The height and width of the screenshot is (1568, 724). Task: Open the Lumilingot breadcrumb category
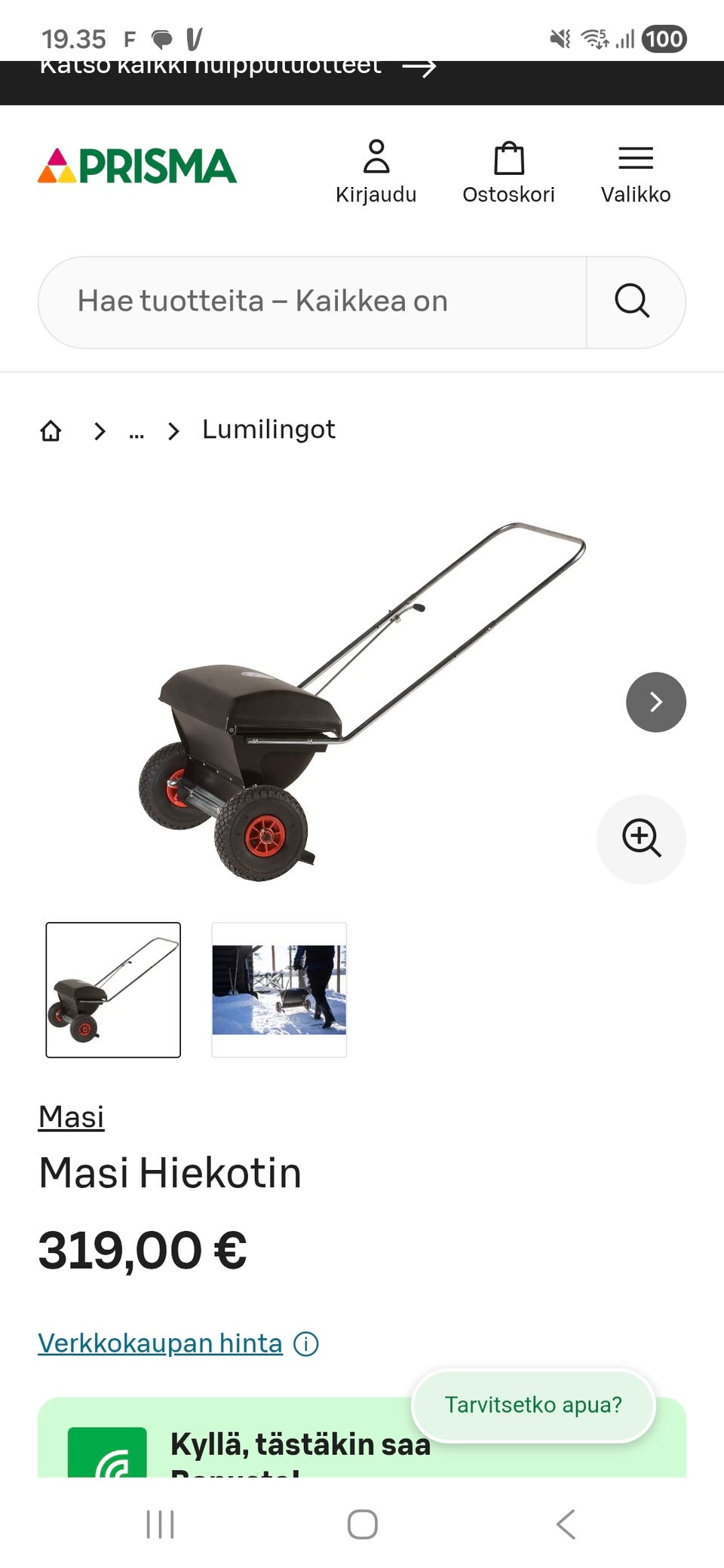coord(268,430)
